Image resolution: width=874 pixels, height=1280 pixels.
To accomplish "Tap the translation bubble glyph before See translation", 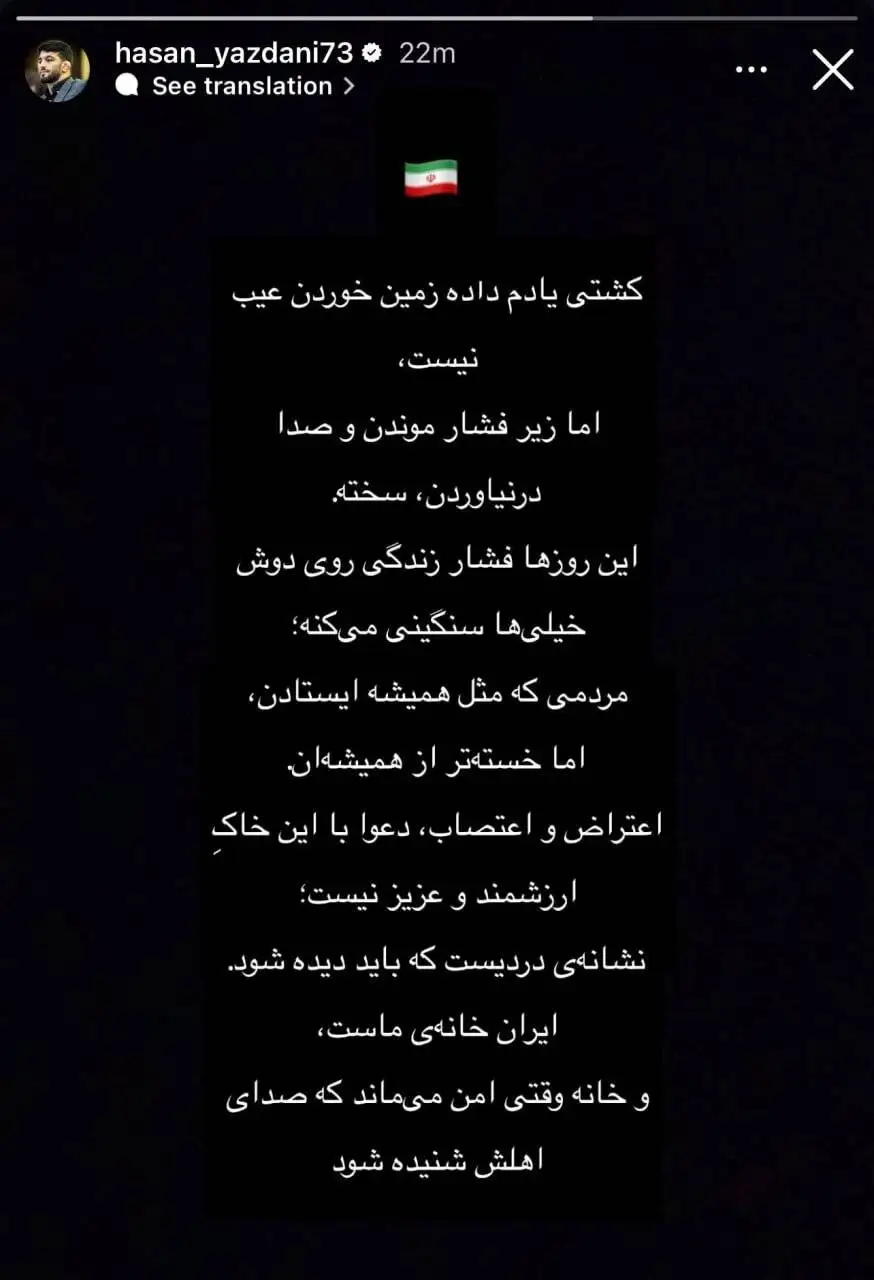I will click(129, 85).
